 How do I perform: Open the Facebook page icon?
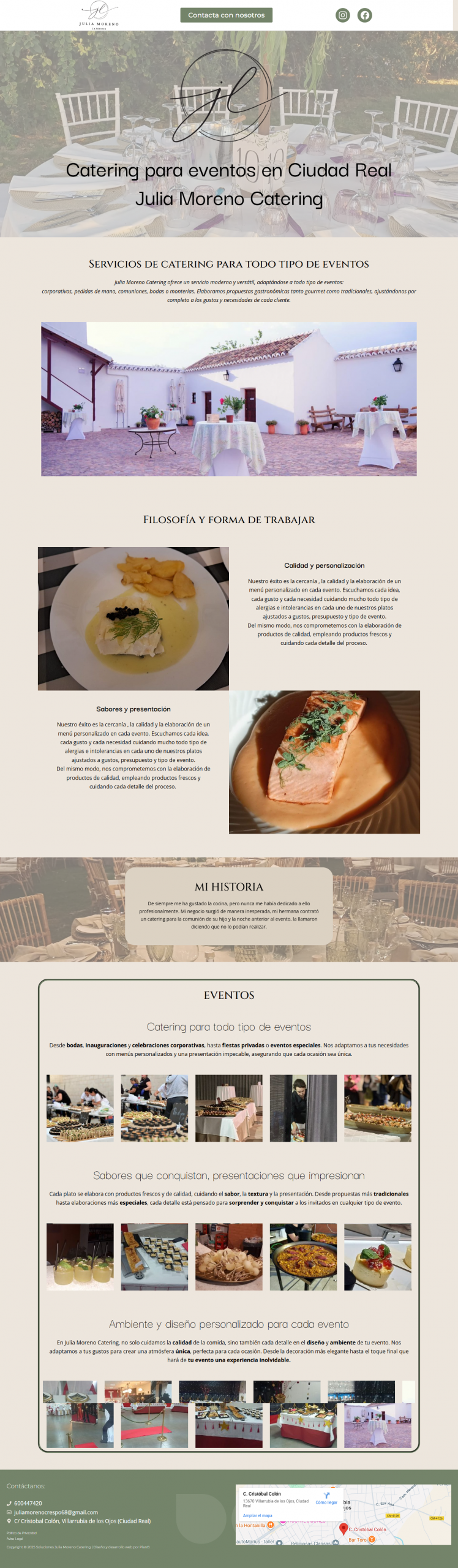[x=365, y=15]
